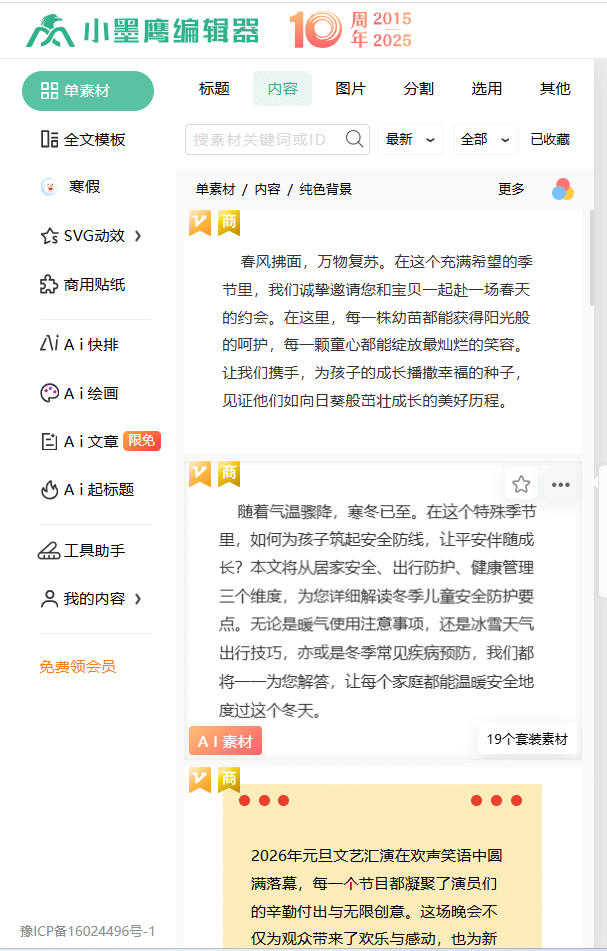Expand SVG动效 menu
The width and height of the screenshot is (607, 951).
[92, 237]
